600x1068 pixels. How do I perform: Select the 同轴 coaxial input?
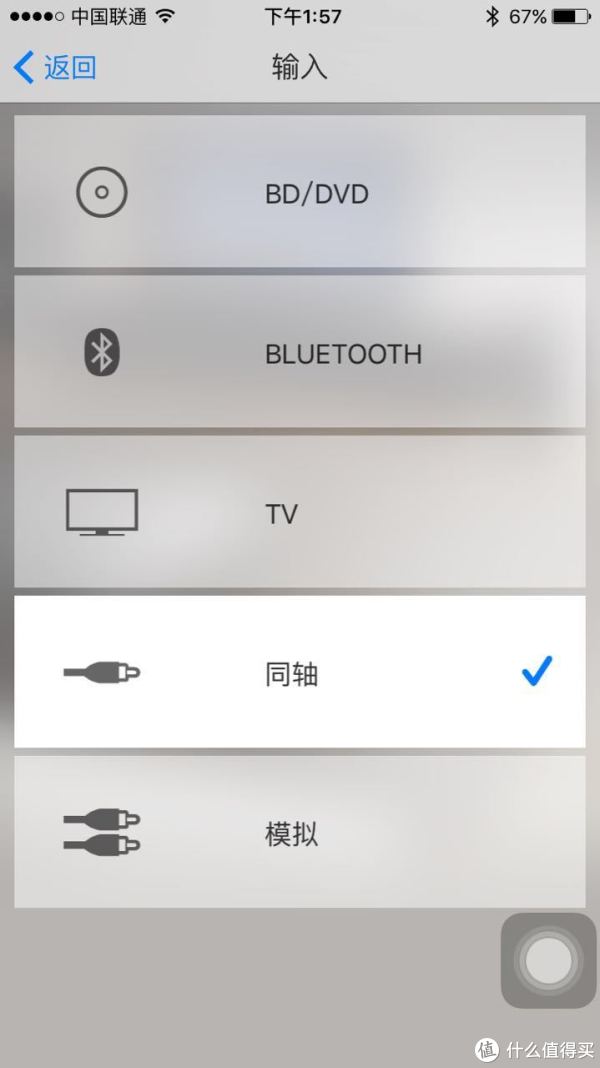(x=300, y=672)
